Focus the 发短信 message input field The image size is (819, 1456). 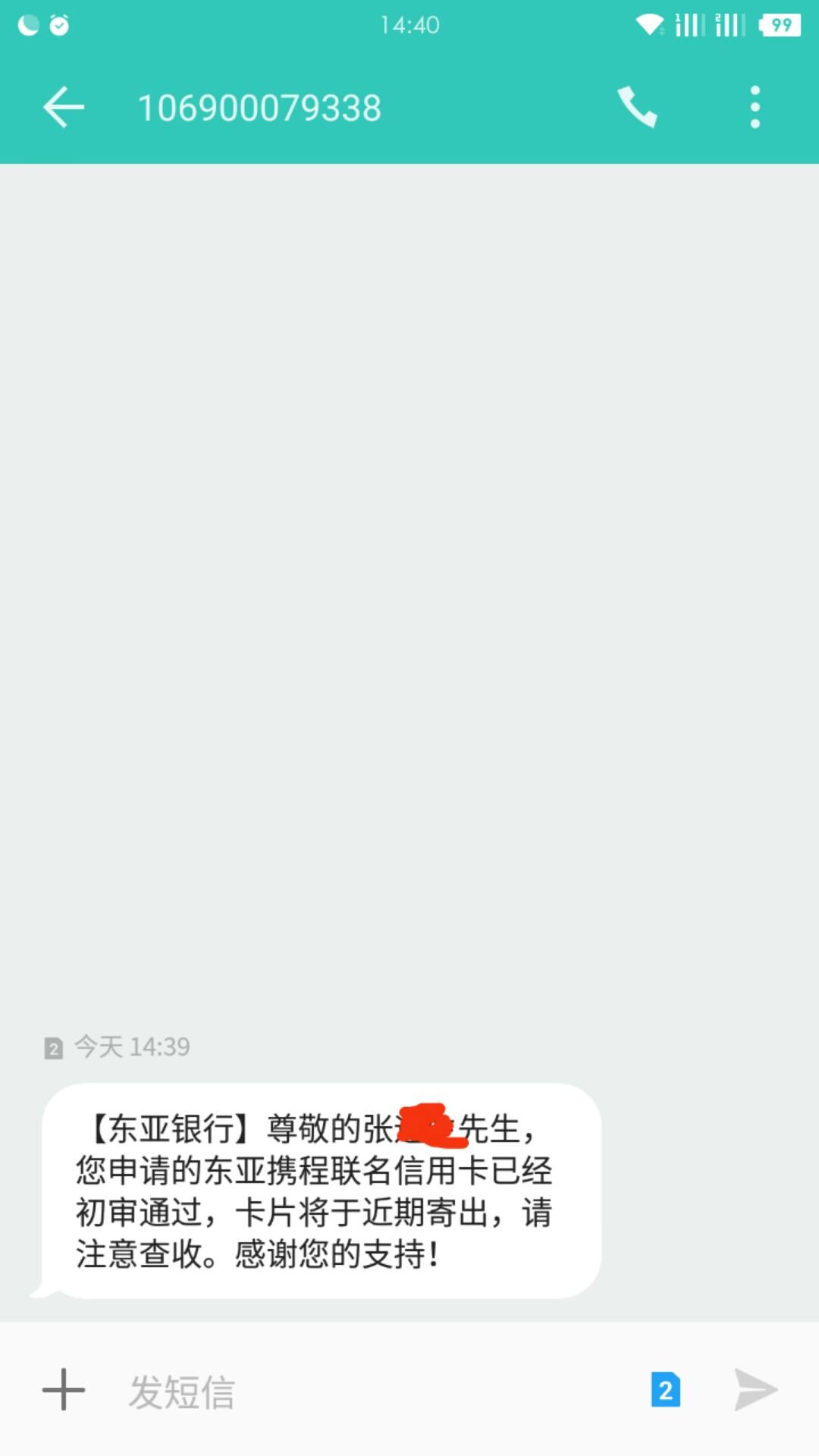point(372,1391)
